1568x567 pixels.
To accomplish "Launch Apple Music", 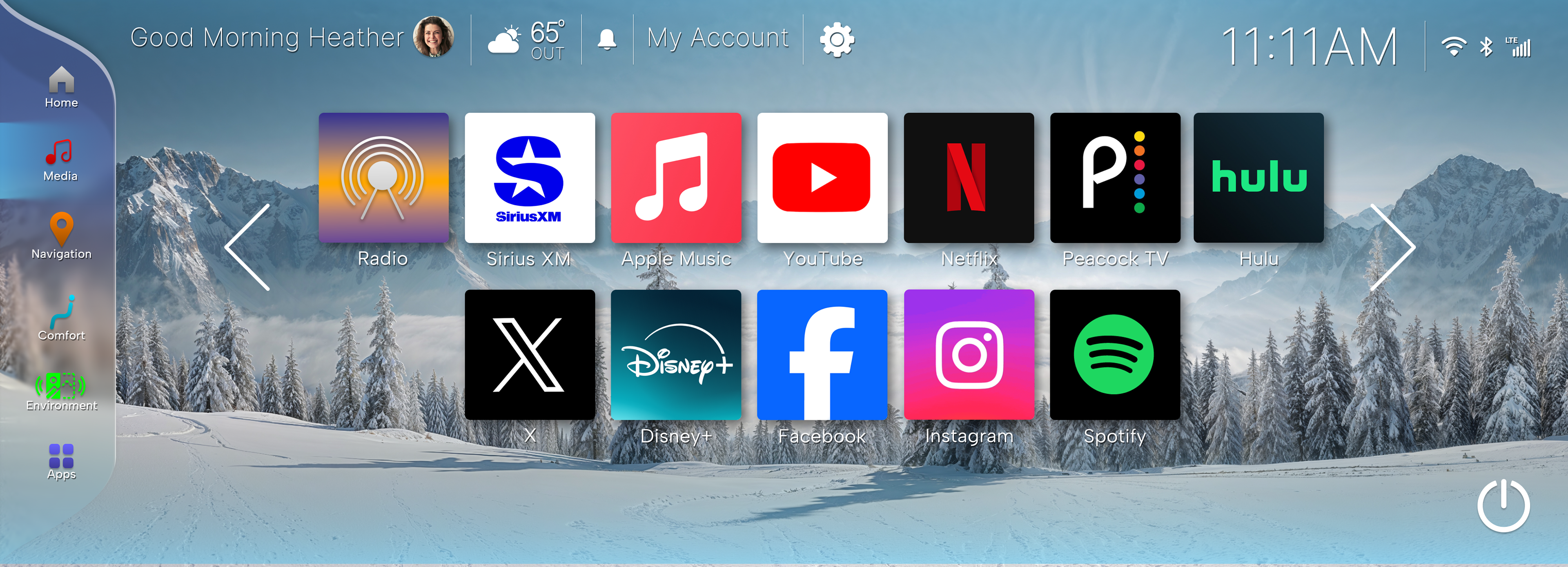I will (676, 178).
